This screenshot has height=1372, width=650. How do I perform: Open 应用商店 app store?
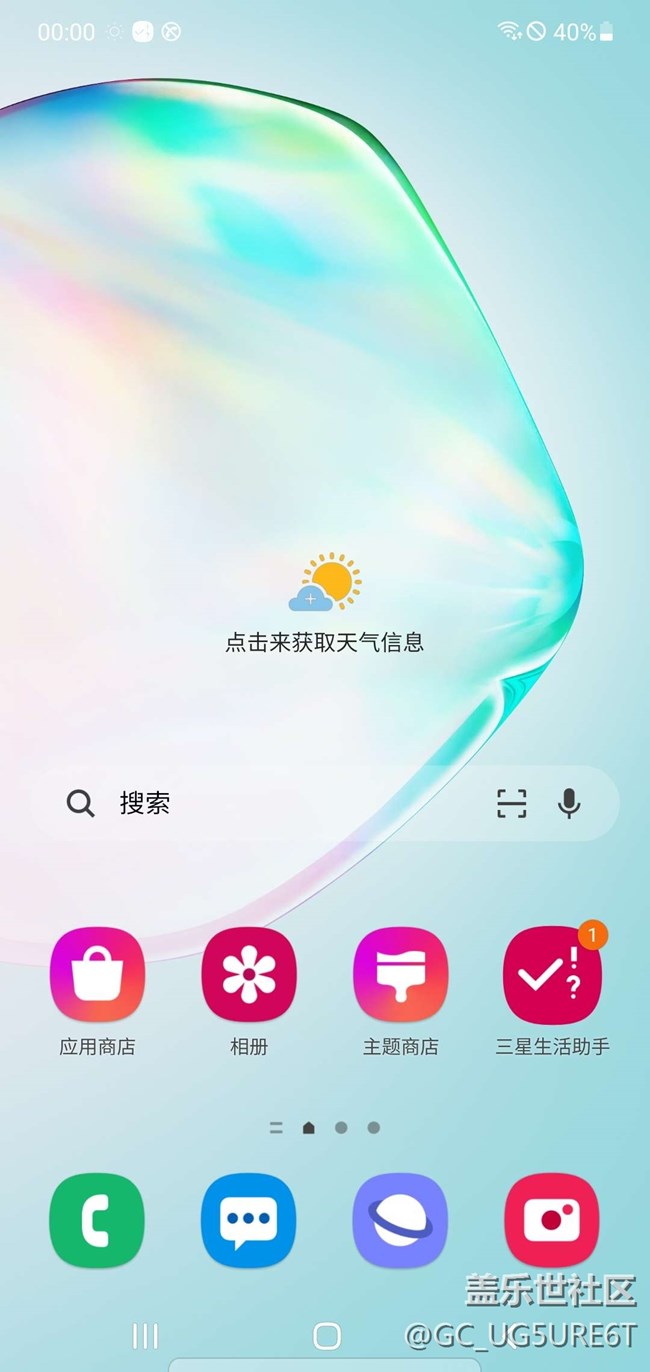[97, 975]
